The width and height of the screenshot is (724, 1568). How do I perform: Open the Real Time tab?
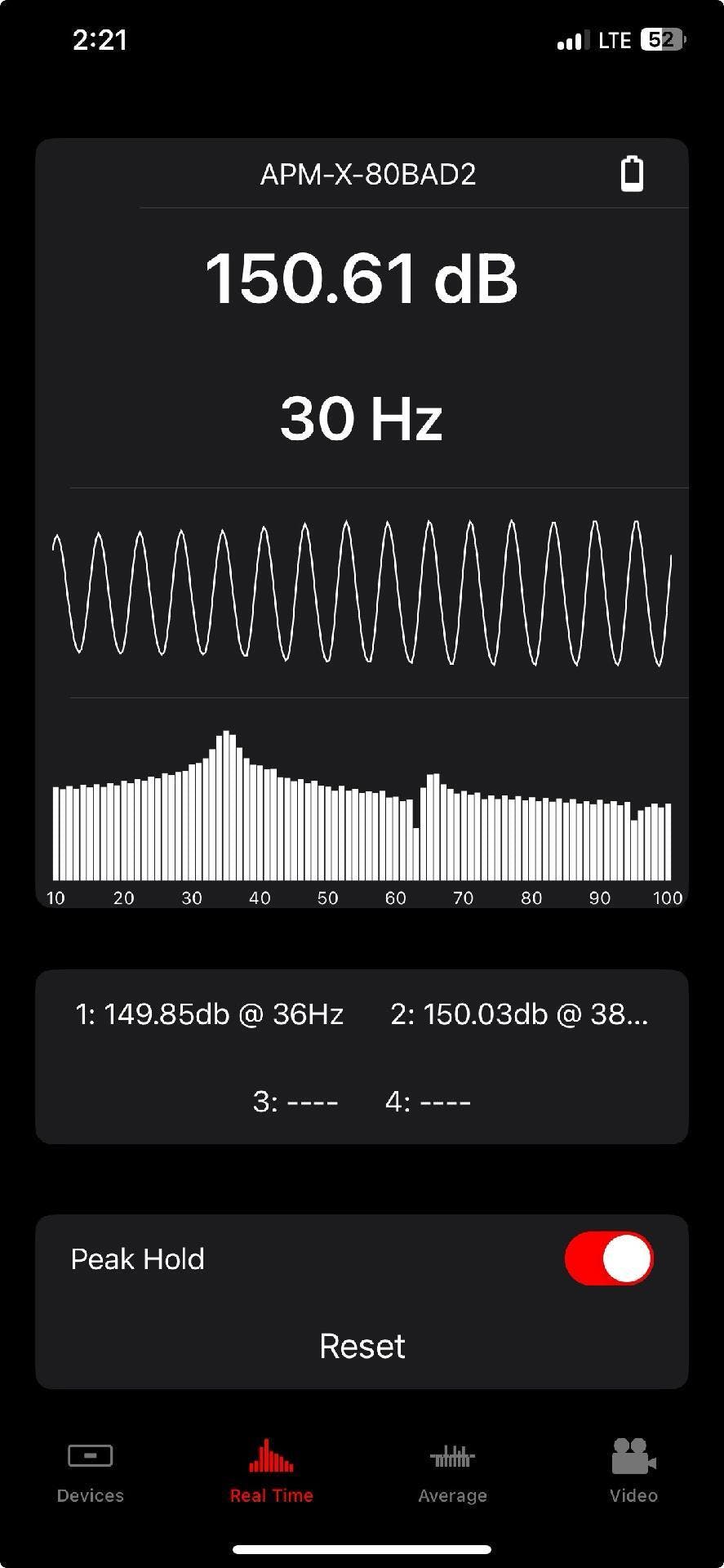pyautogui.click(x=271, y=1472)
